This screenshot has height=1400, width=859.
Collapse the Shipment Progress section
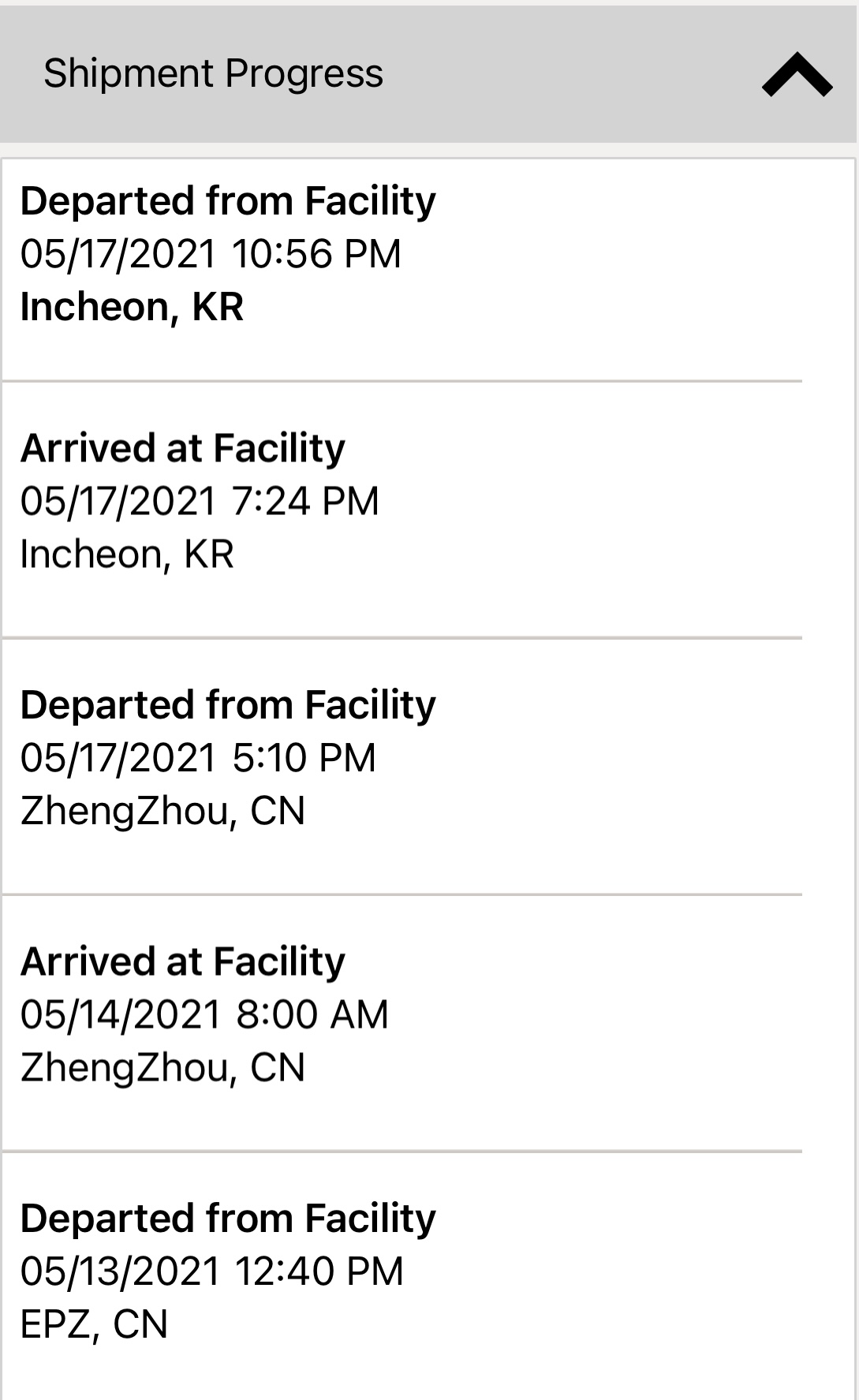(797, 75)
